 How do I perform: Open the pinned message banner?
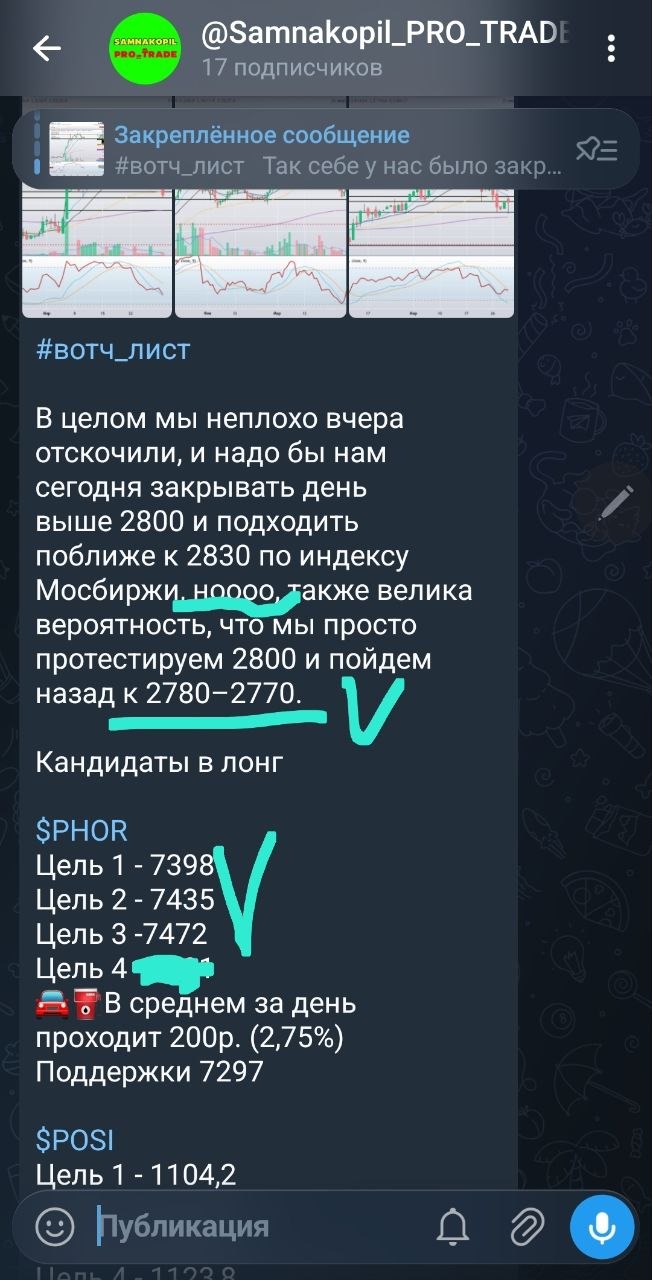pyautogui.click(x=300, y=150)
